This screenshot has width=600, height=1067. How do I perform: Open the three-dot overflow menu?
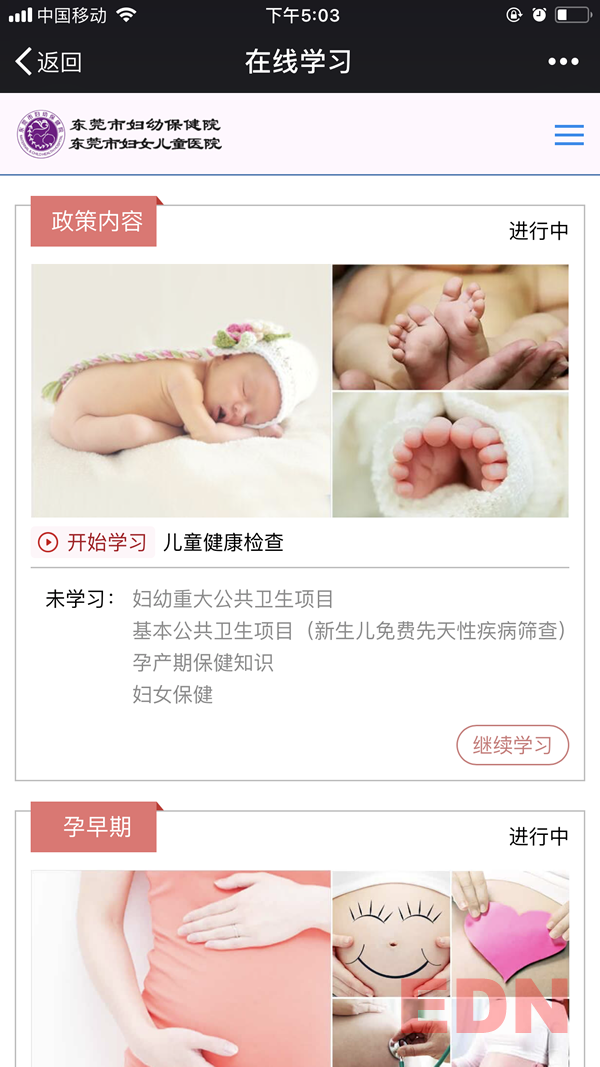click(563, 62)
